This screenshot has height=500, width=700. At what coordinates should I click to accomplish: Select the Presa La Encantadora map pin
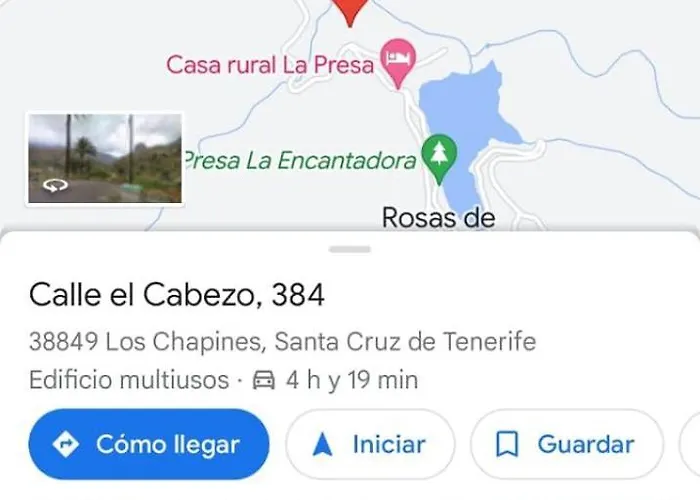point(439,157)
